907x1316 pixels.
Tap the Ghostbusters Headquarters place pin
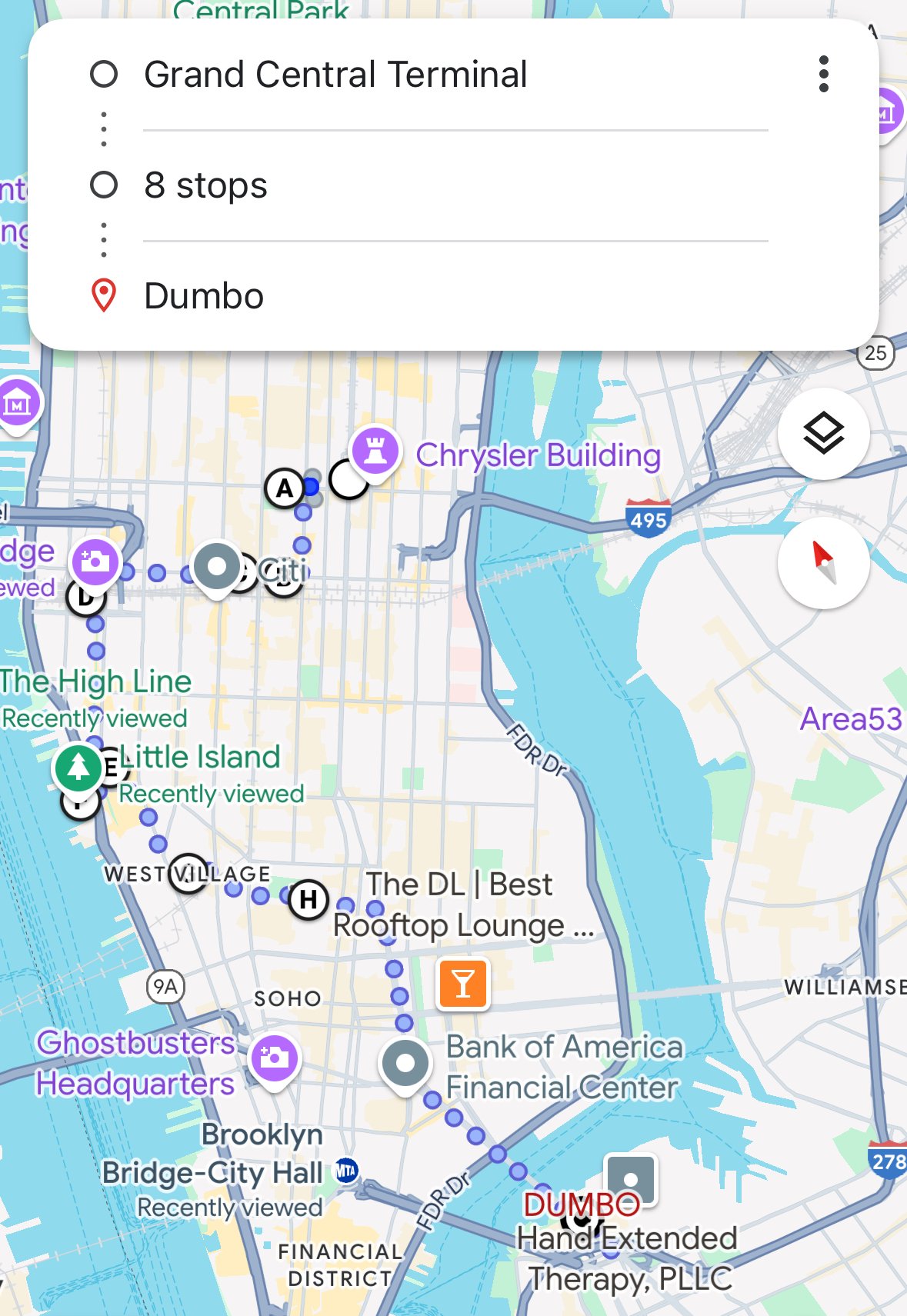274,1058
